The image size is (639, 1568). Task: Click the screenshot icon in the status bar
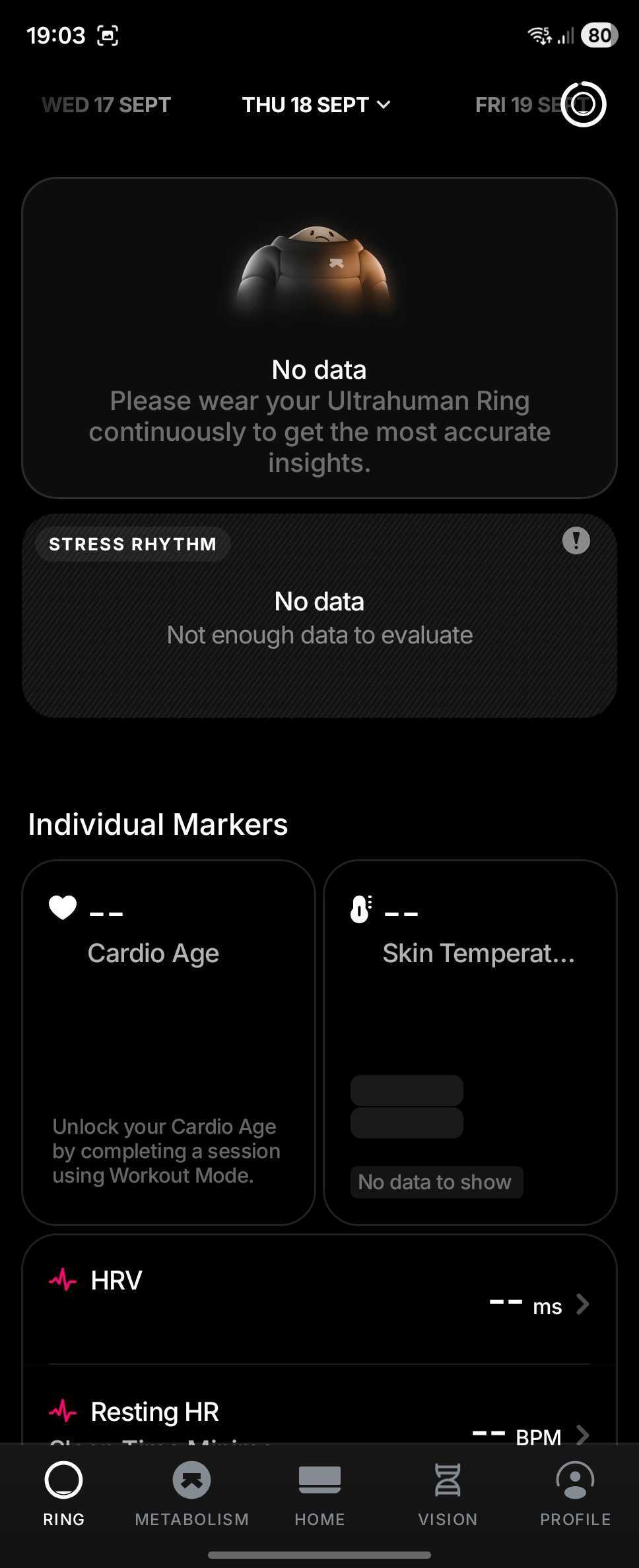pyautogui.click(x=109, y=34)
